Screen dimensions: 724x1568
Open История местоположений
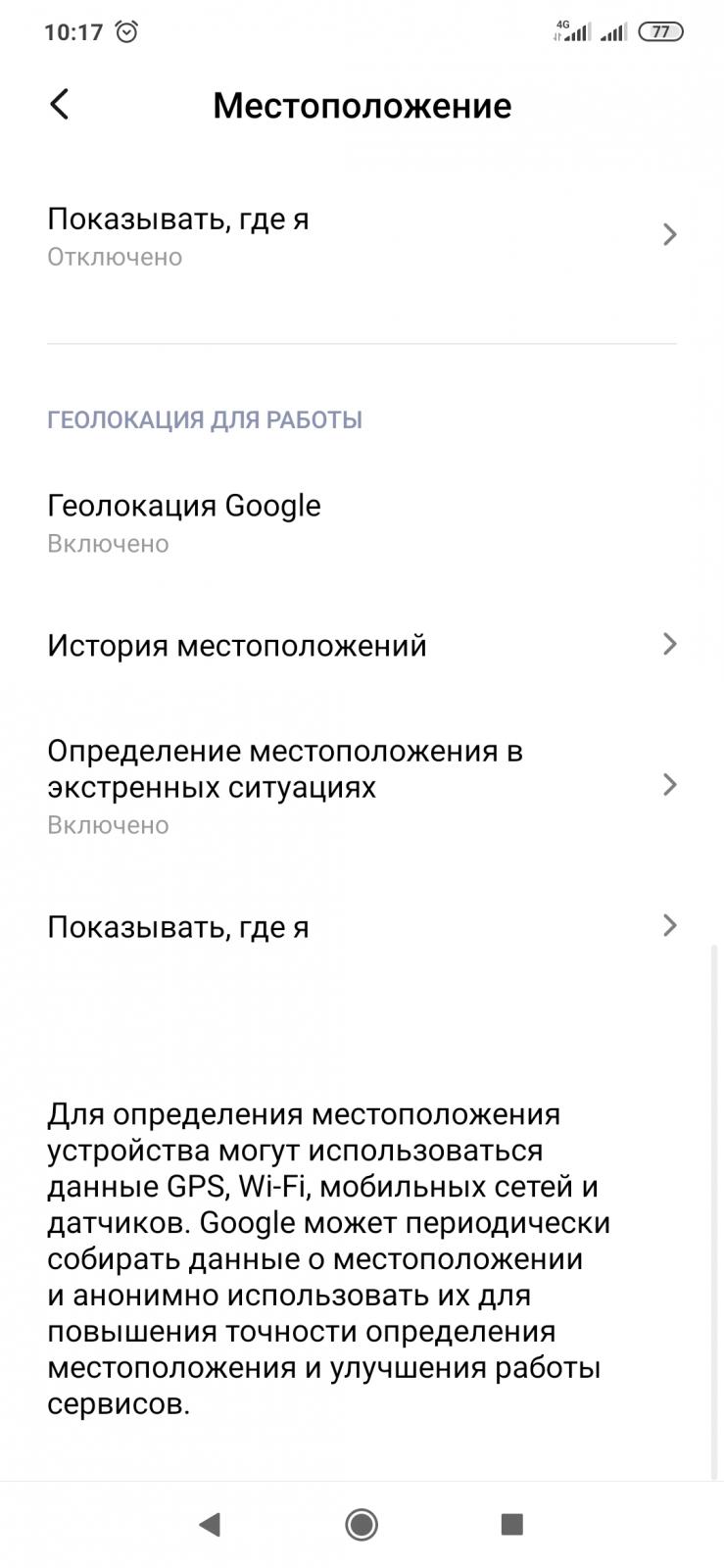362,645
